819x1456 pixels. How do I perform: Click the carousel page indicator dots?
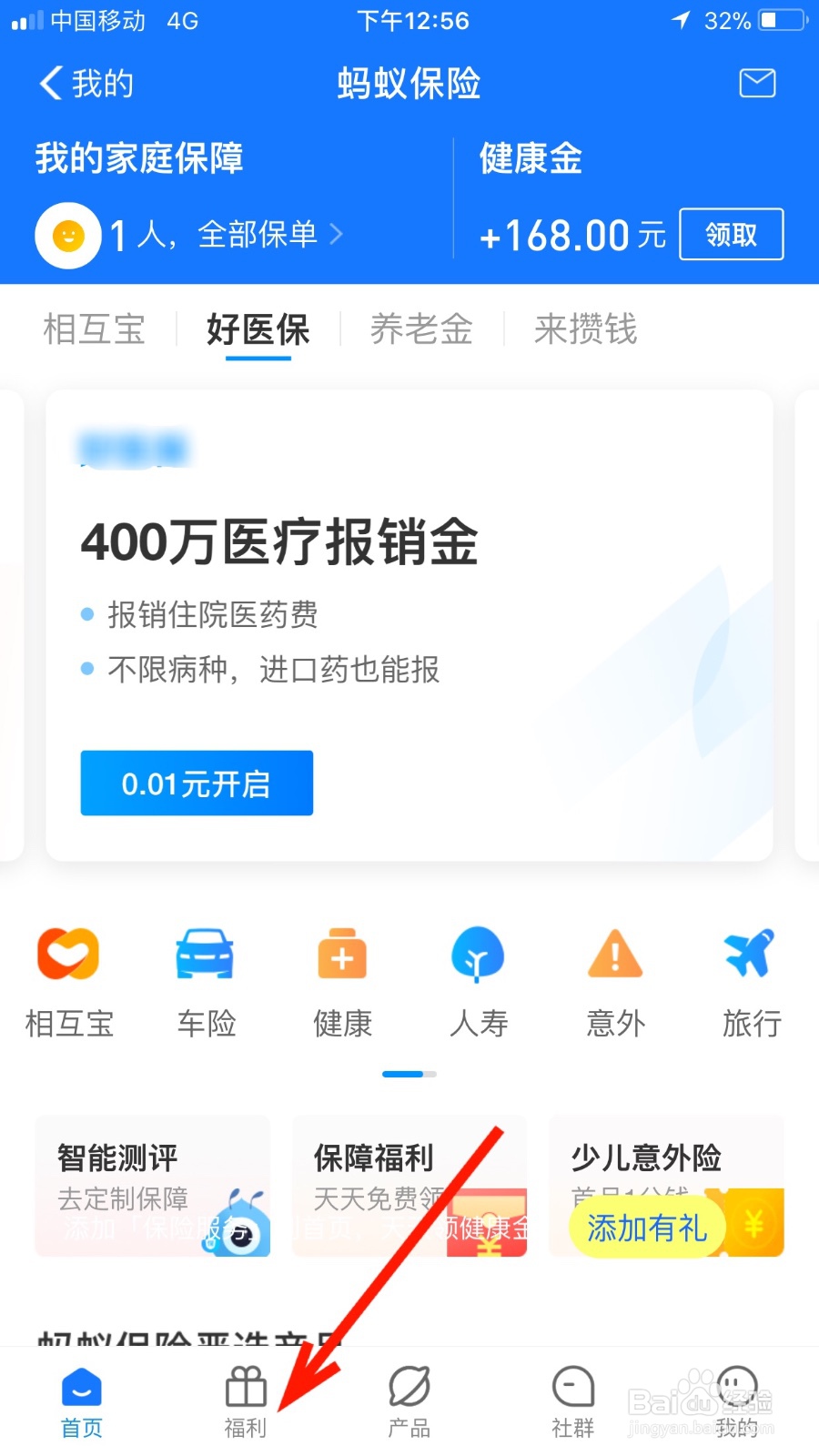409,1074
